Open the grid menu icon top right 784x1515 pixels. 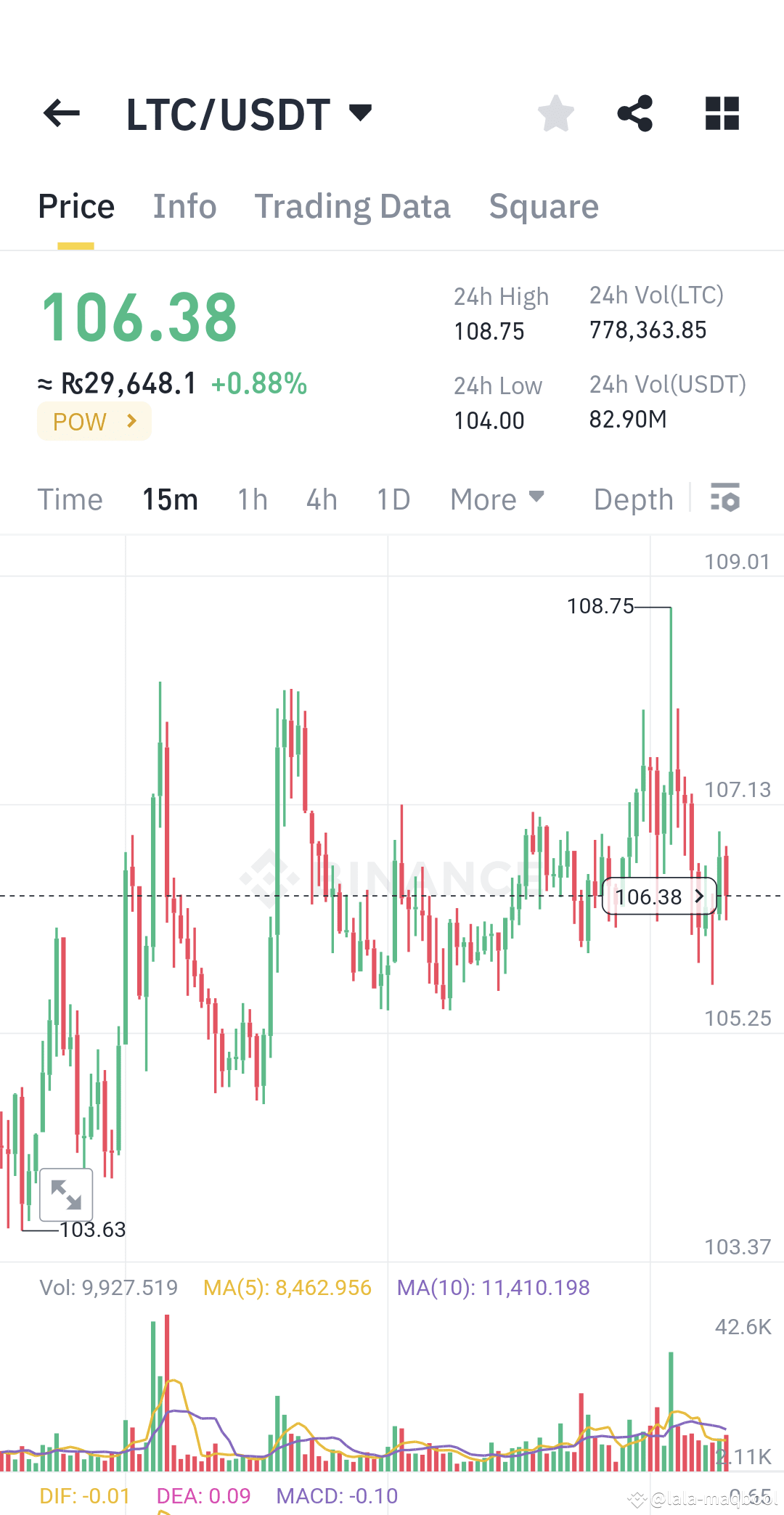pyautogui.click(x=721, y=113)
